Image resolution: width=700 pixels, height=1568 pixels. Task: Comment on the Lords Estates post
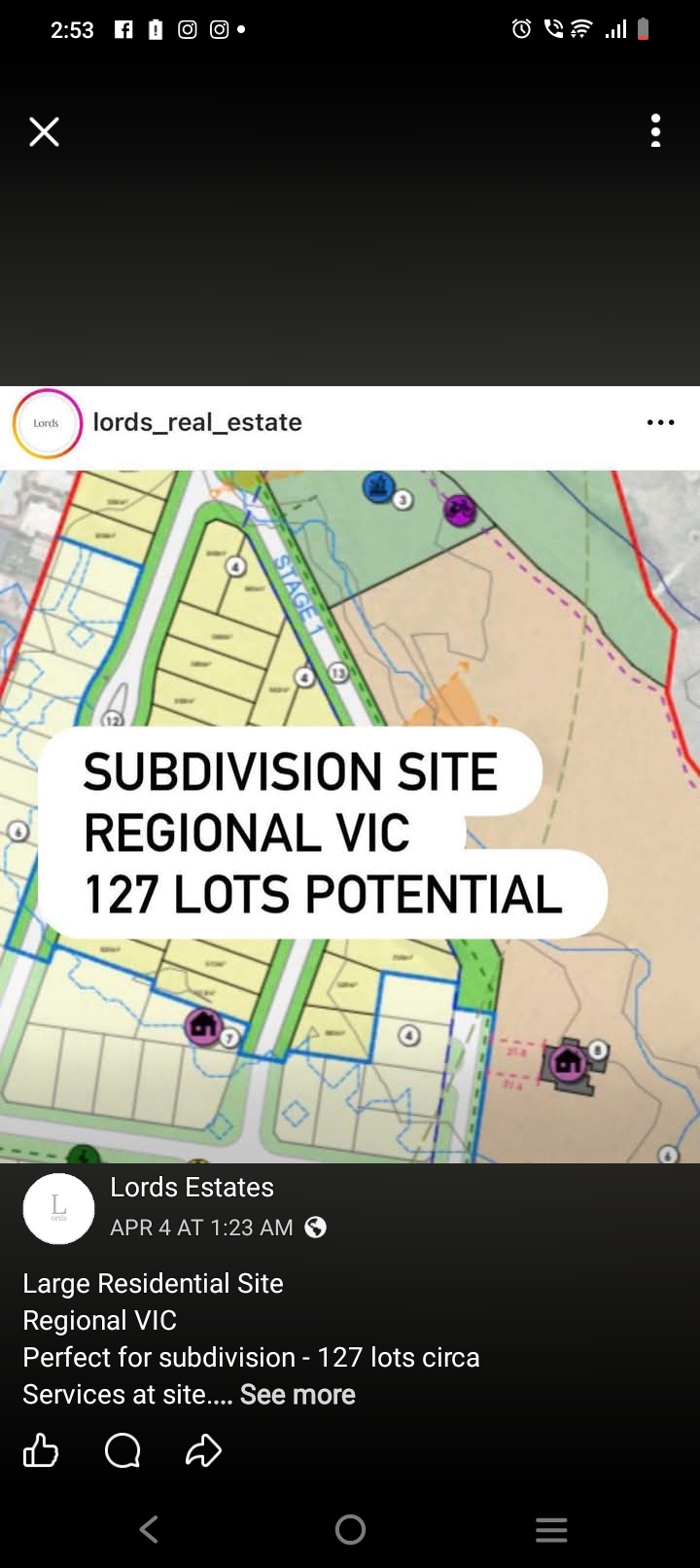(122, 1450)
